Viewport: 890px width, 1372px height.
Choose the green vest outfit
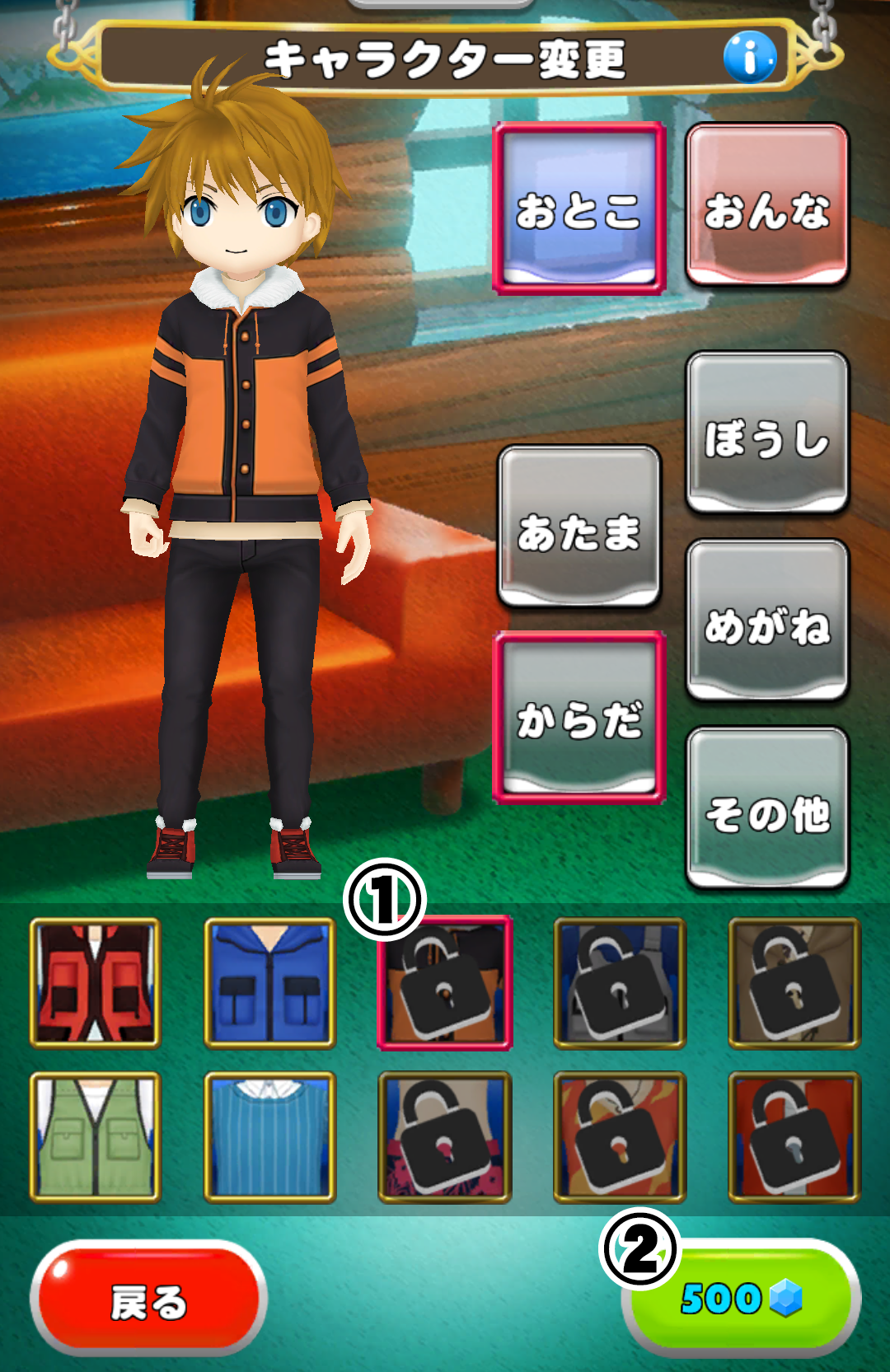click(96, 1137)
